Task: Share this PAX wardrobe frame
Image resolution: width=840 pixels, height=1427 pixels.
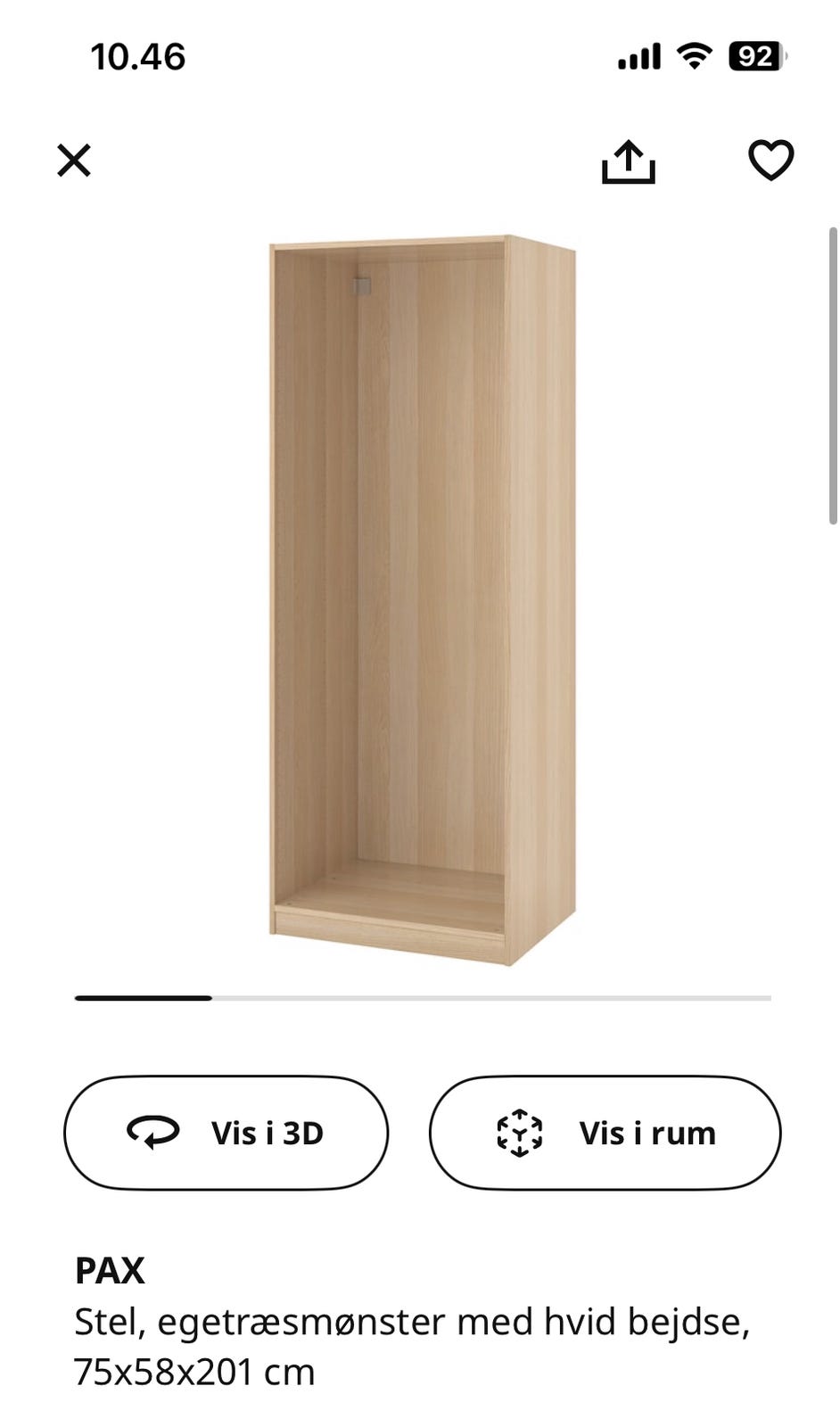Action: [628, 161]
